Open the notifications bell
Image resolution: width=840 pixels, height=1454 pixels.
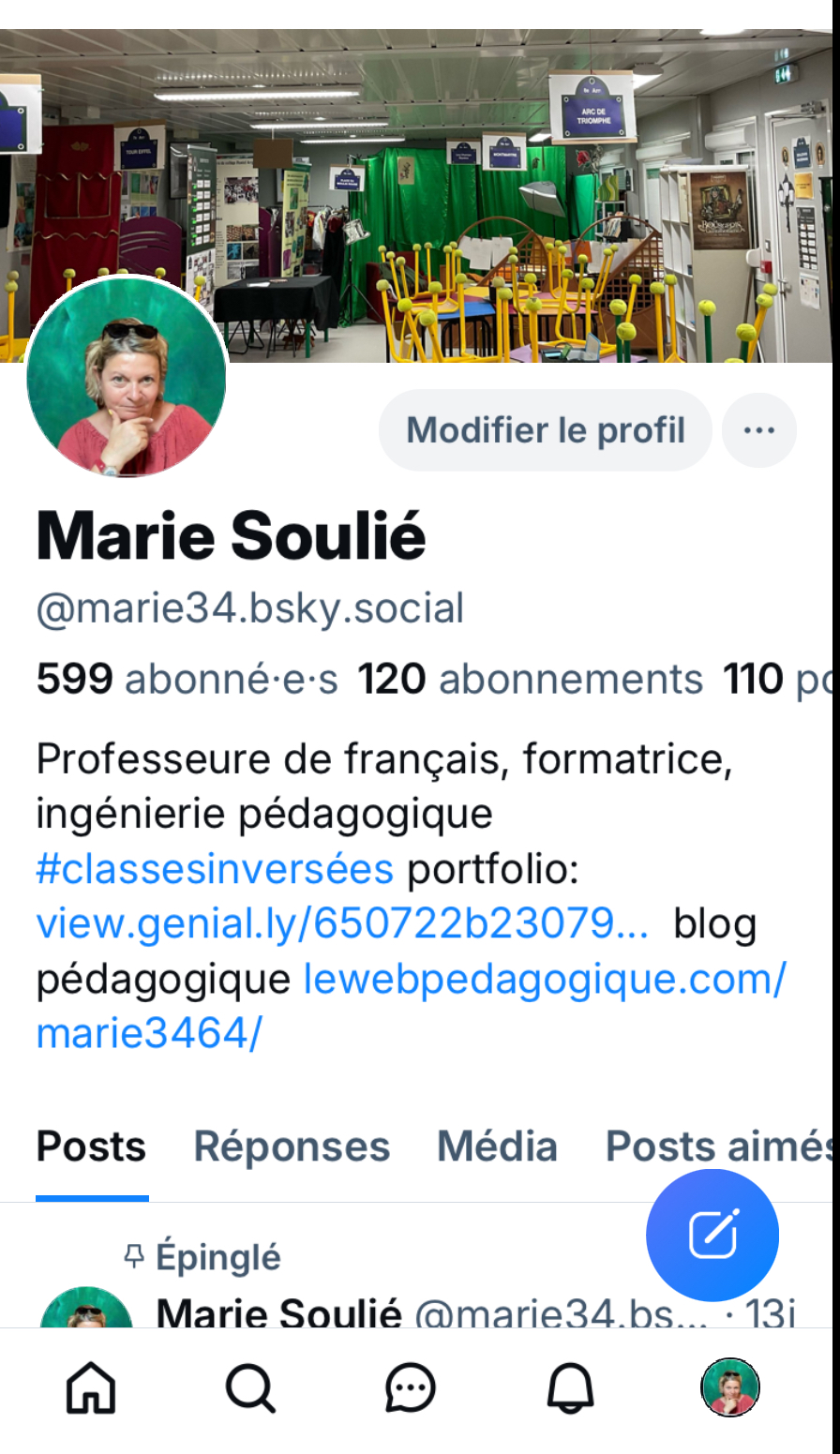[570, 1387]
